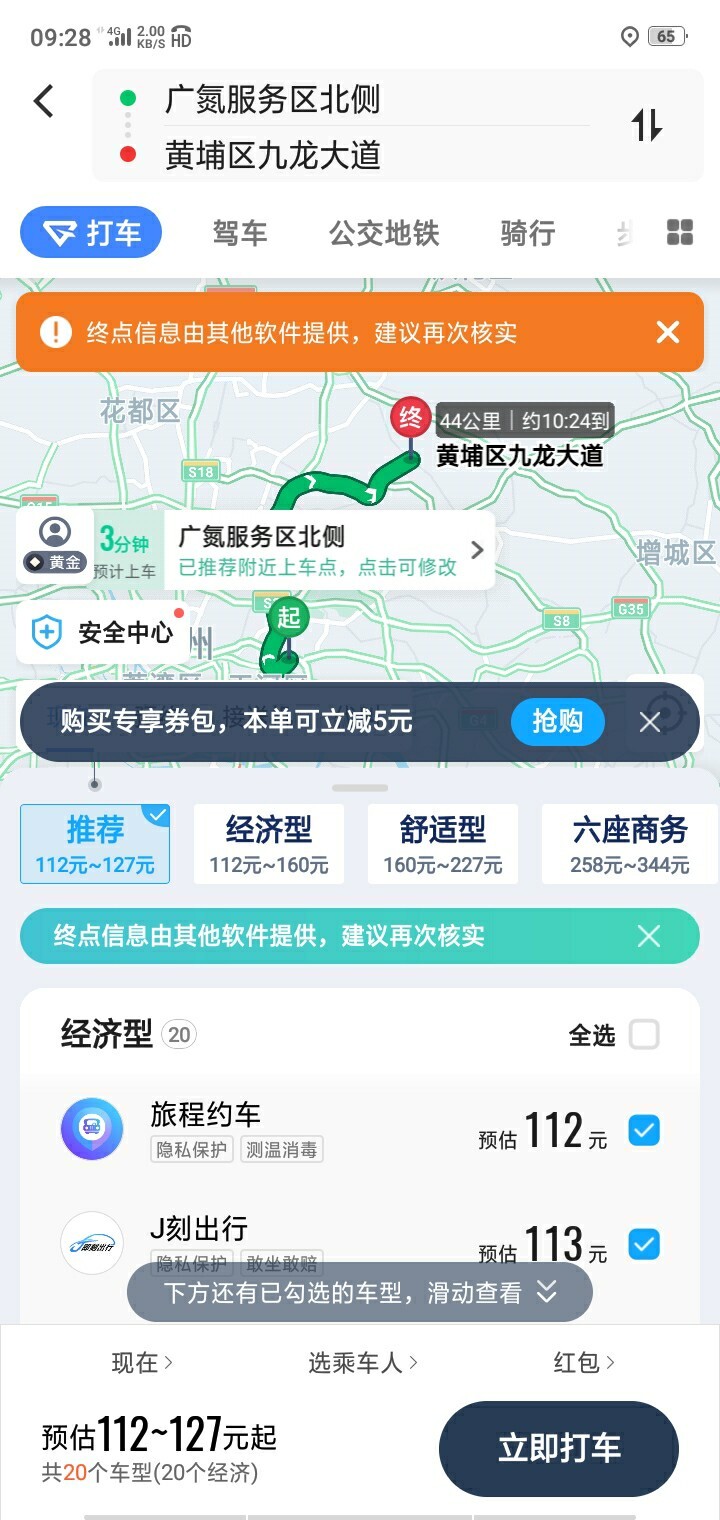Image resolution: width=720 pixels, height=1520 pixels.
Task: Dismiss the orange 终点信息 warning banner
Action: click(x=668, y=332)
